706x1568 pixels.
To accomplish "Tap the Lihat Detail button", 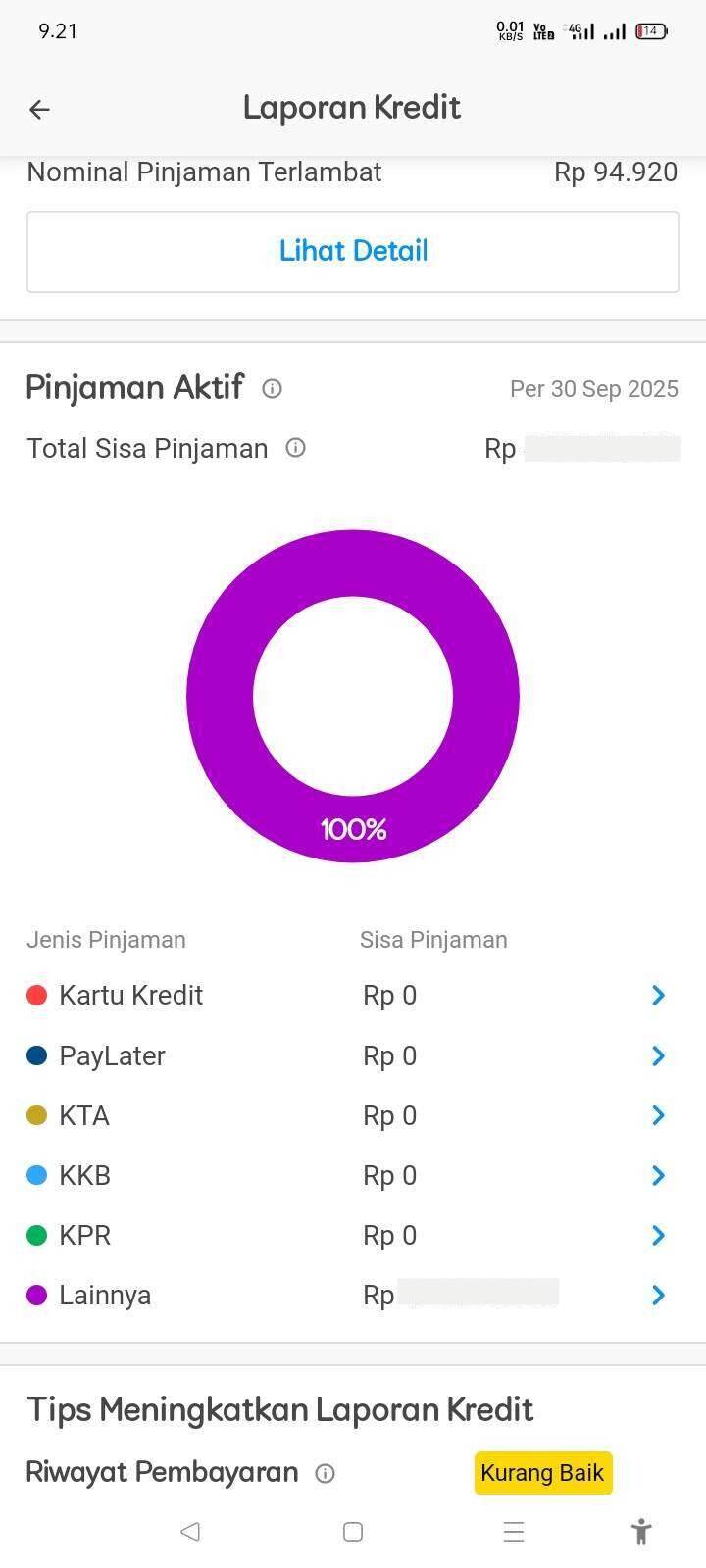I will 353,251.
